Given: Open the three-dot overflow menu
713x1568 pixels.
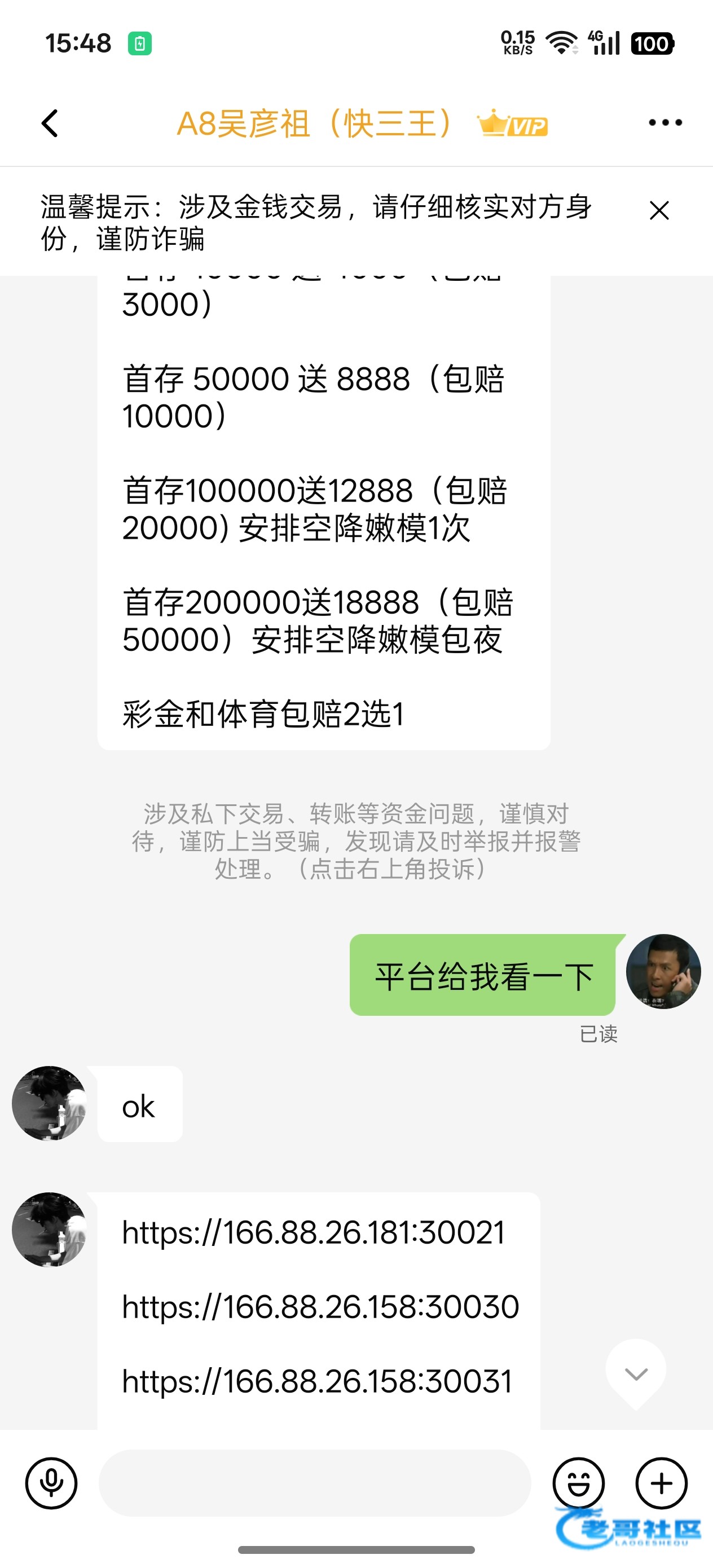Looking at the screenshot, I should click(665, 123).
